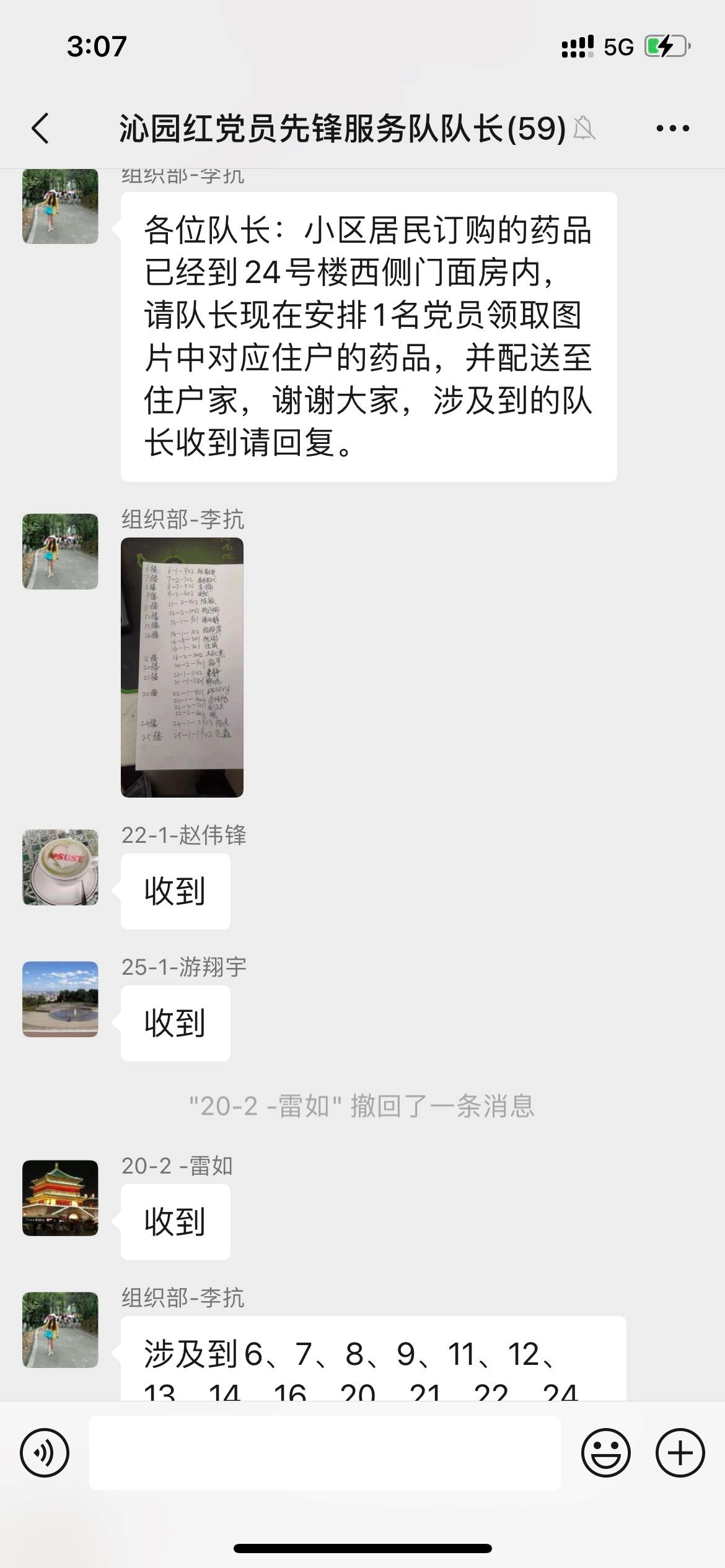Open the chat info three-dot menu

pos(672,129)
